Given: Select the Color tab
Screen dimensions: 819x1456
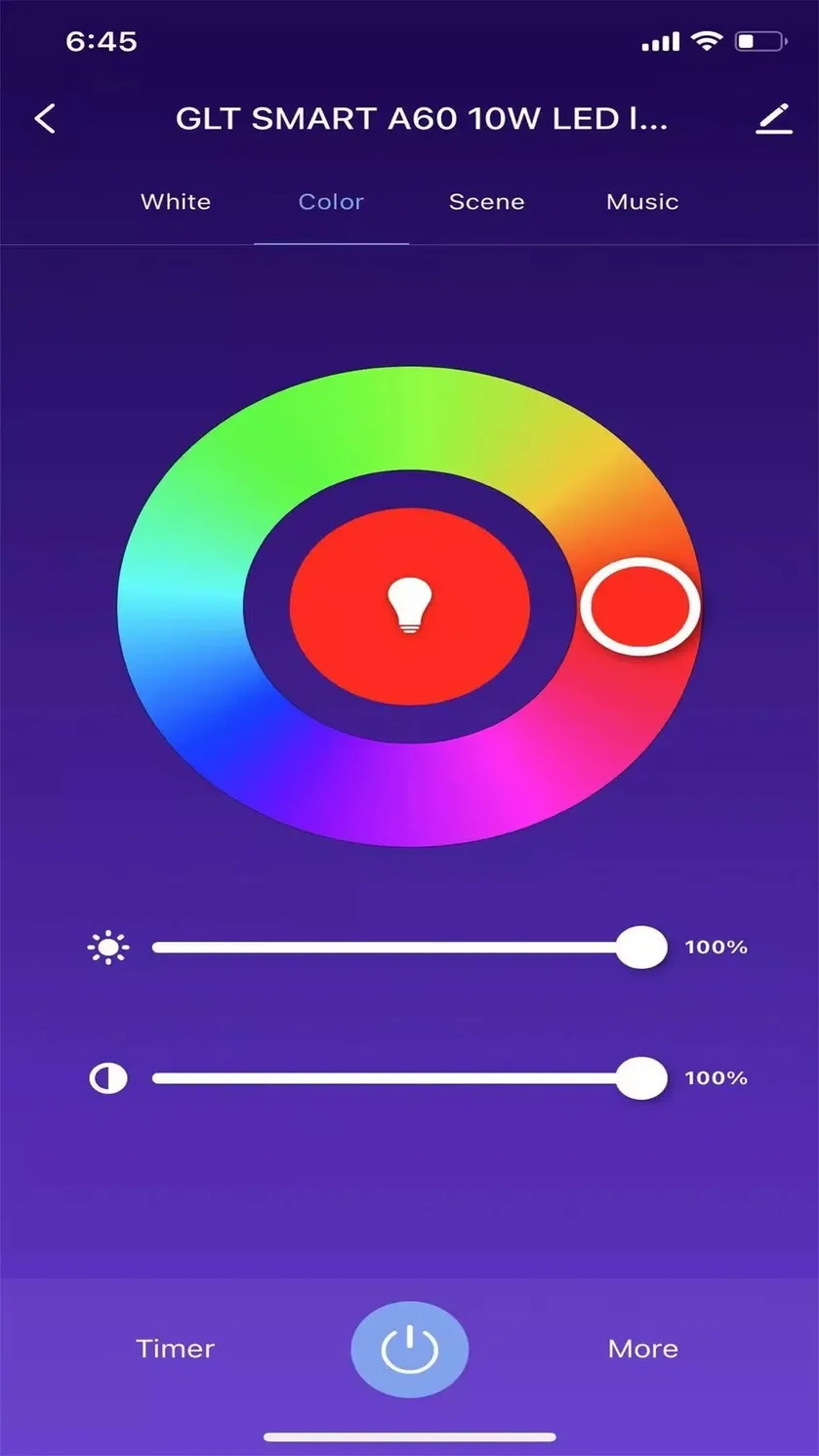Looking at the screenshot, I should tap(331, 202).
